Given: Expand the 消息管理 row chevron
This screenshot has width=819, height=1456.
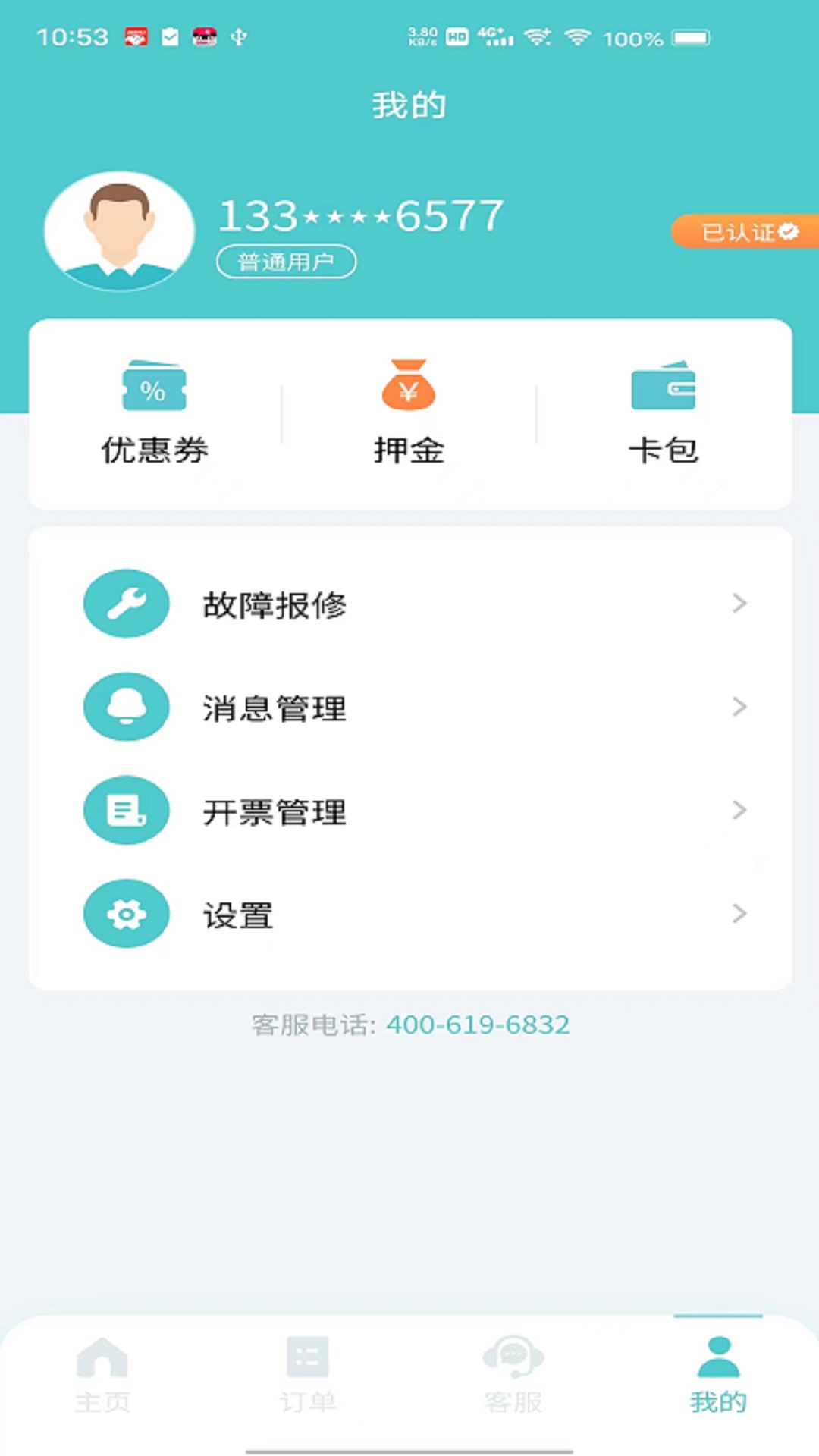Looking at the screenshot, I should [x=739, y=707].
